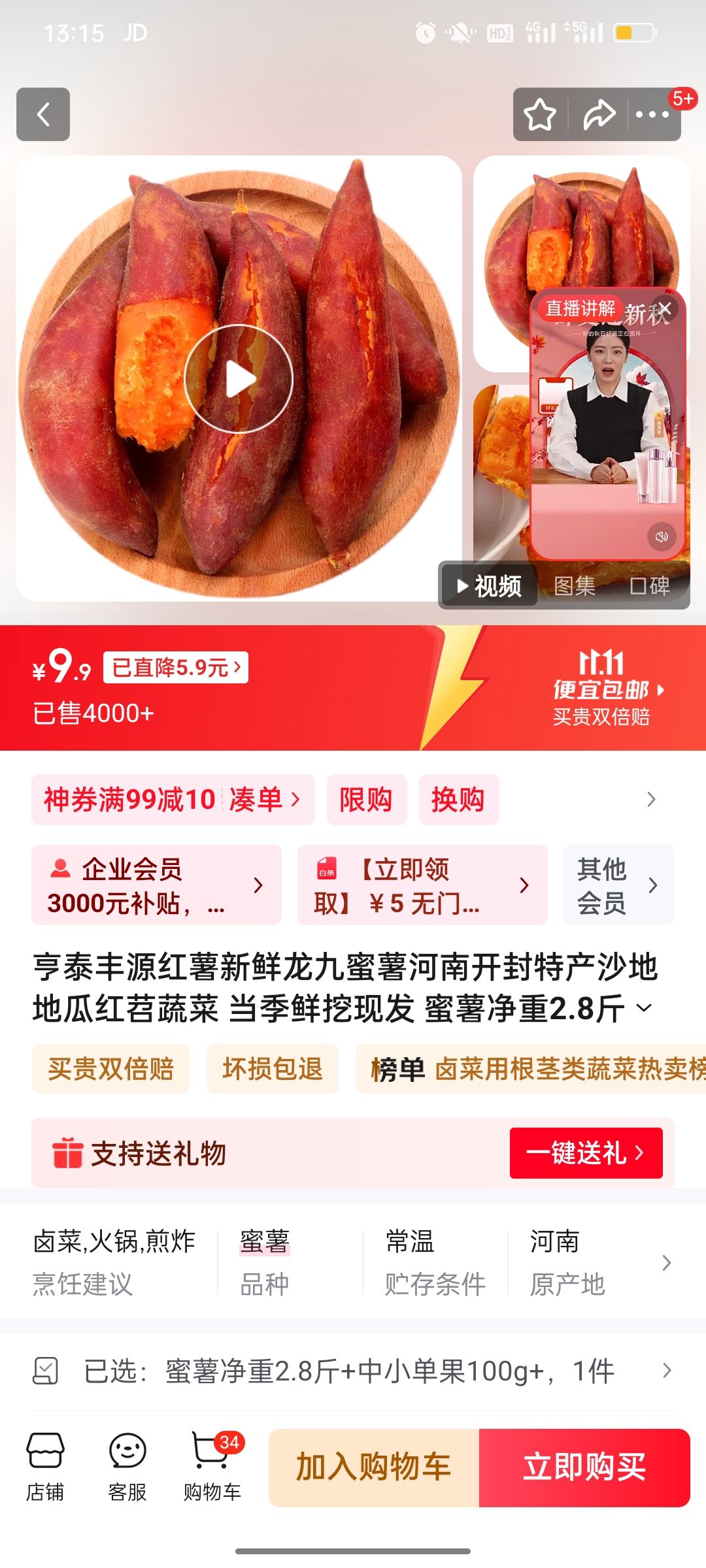
Task: Switch to the 口碑 reviews tab
Action: click(651, 586)
